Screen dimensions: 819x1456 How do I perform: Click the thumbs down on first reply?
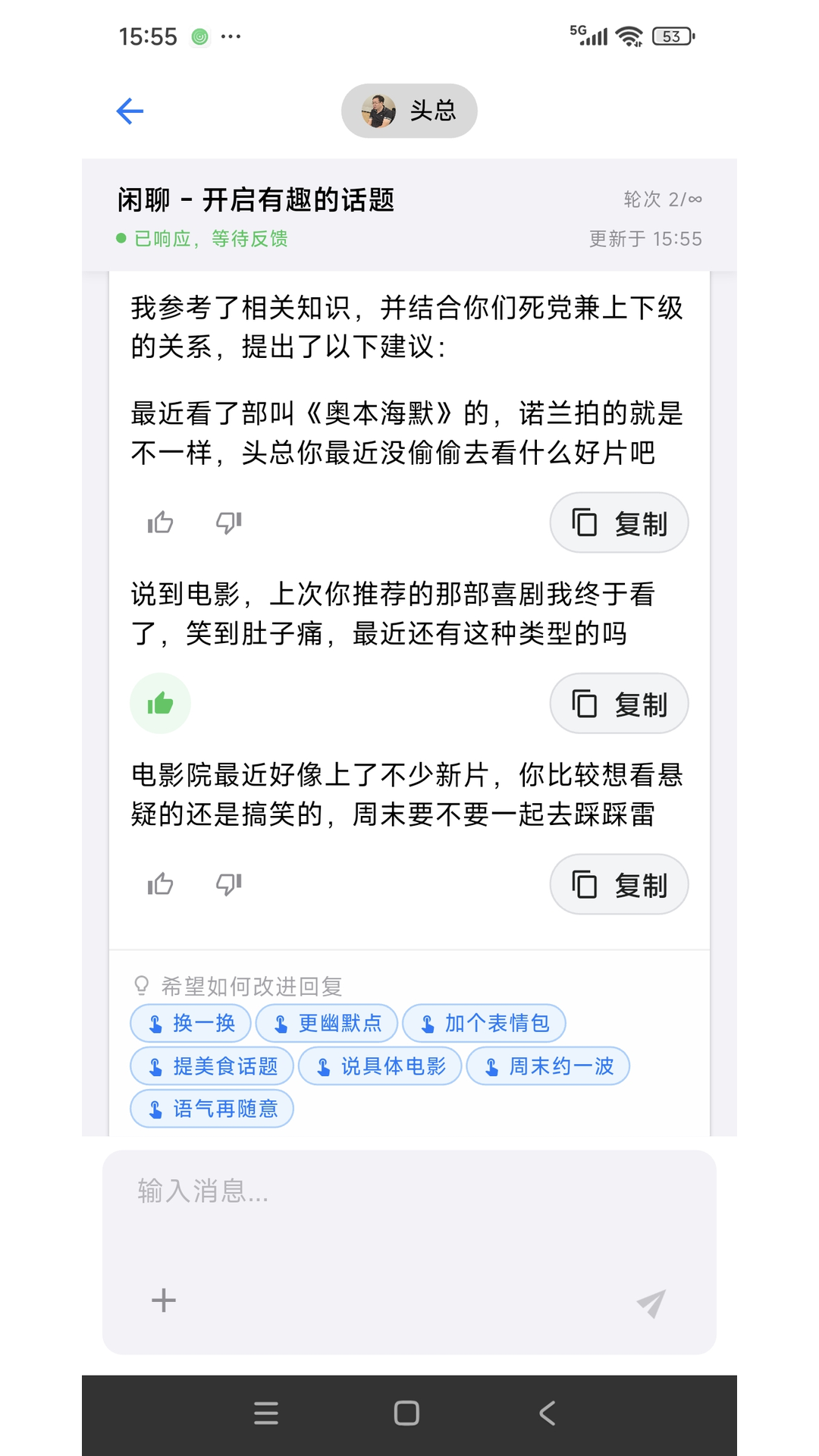pyautogui.click(x=228, y=522)
